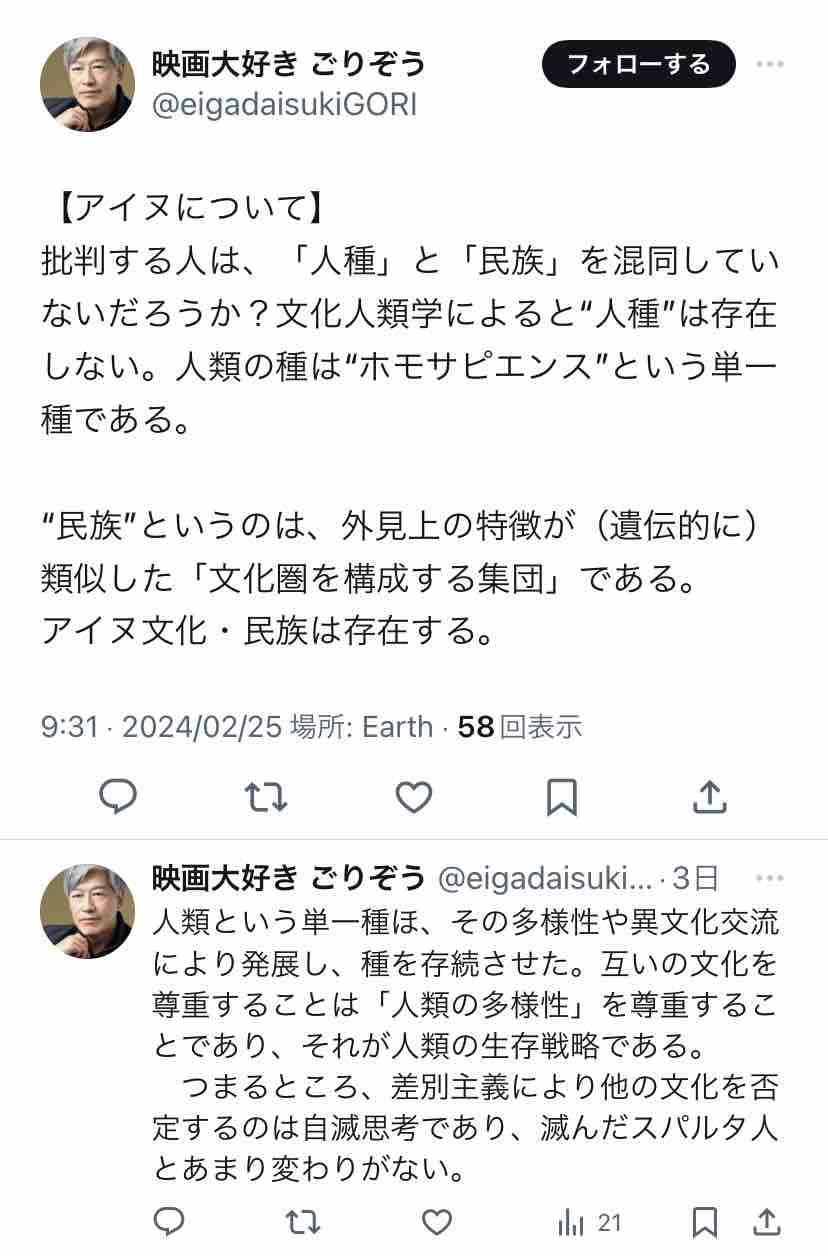Open the overflow menu on the main post
Viewport: 828px width, 1256px height.
point(769,65)
